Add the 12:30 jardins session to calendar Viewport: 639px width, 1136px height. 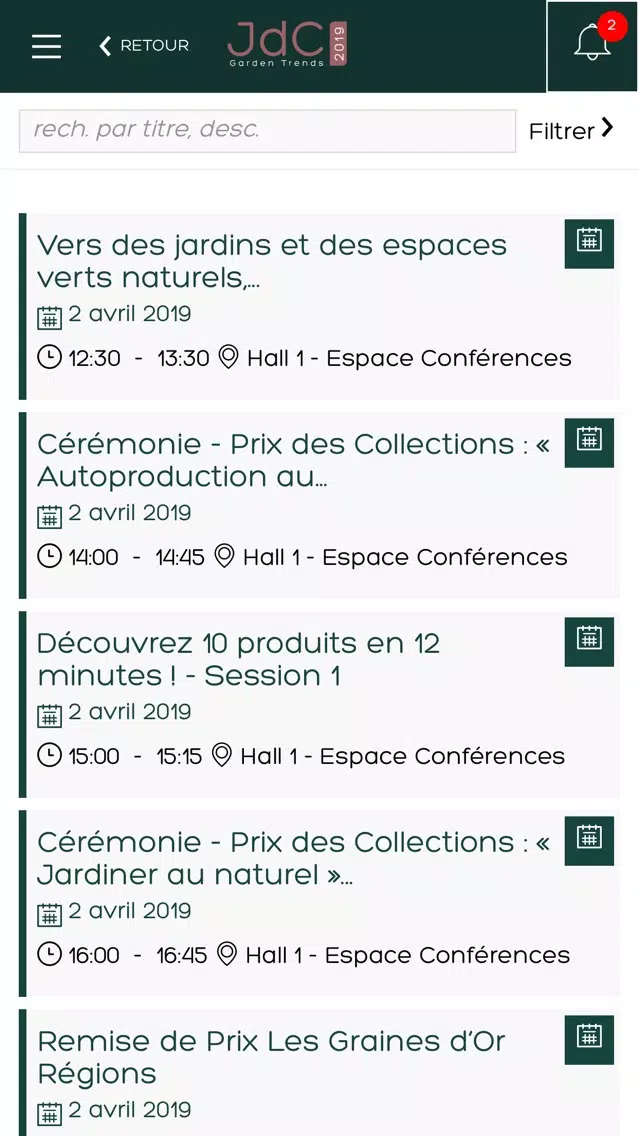589,244
